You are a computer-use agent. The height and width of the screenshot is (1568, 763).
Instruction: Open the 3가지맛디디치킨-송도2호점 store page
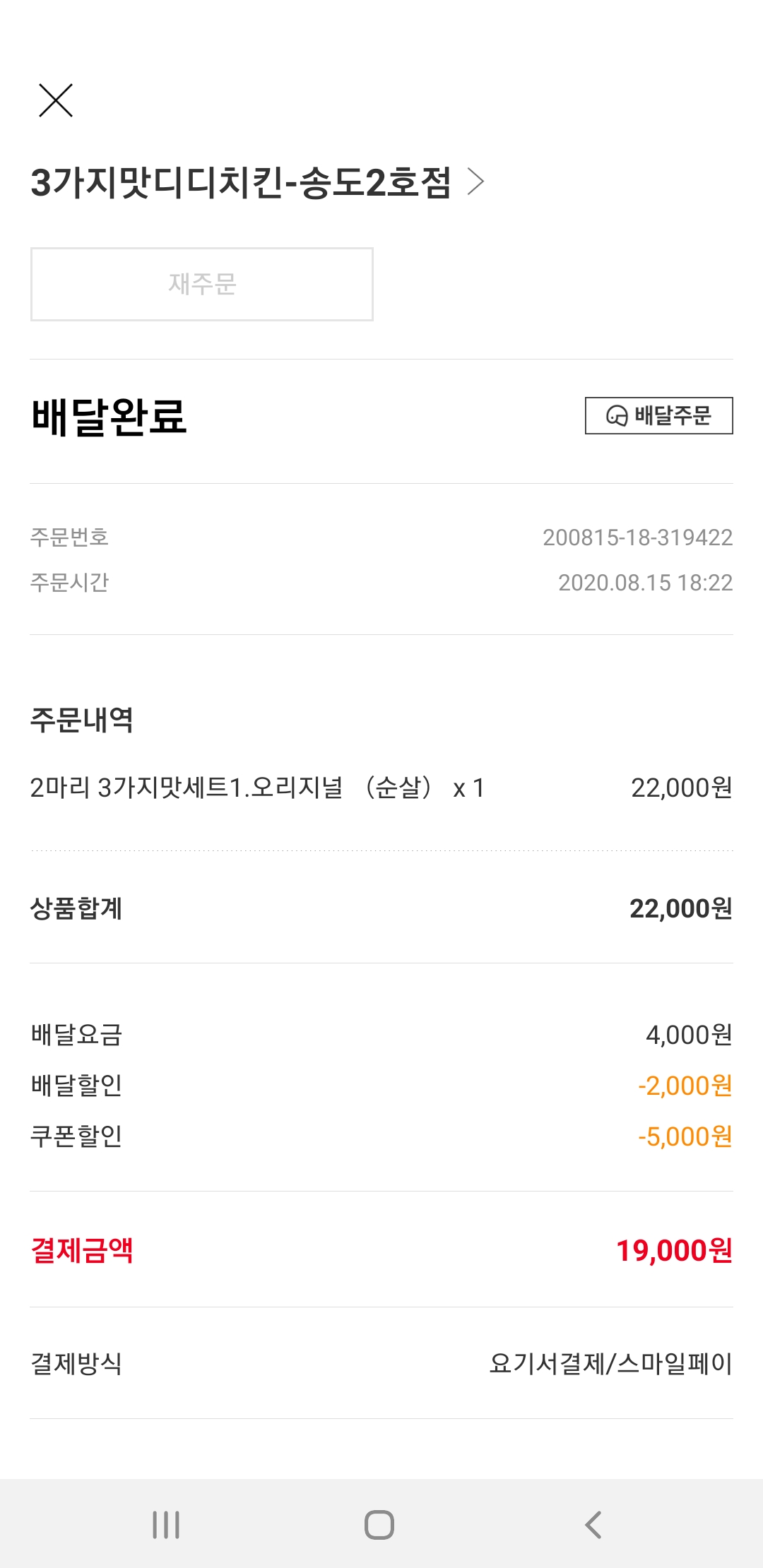click(257, 182)
